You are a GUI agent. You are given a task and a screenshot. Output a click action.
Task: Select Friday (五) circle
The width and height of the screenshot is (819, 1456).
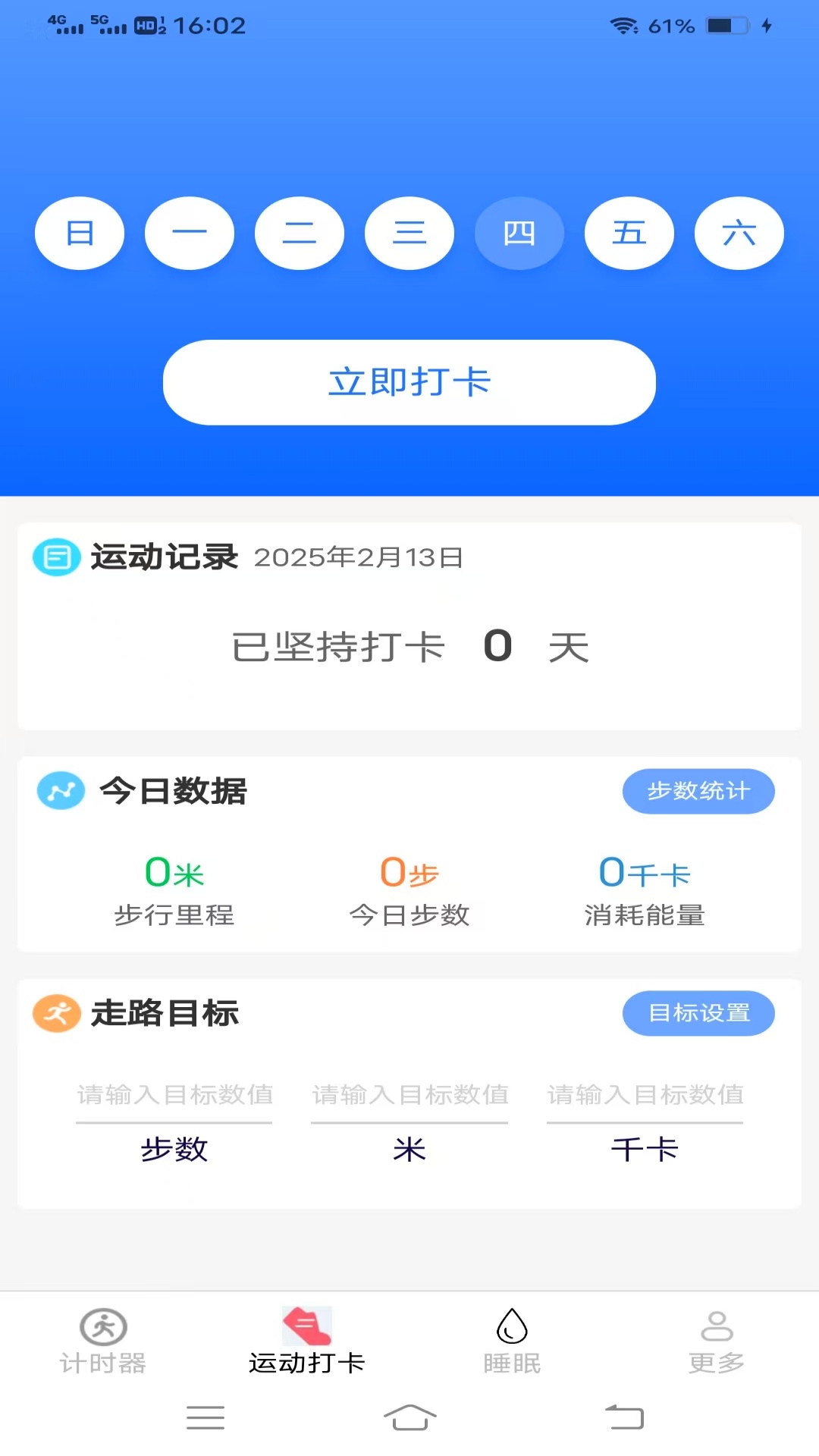click(x=629, y=233)
